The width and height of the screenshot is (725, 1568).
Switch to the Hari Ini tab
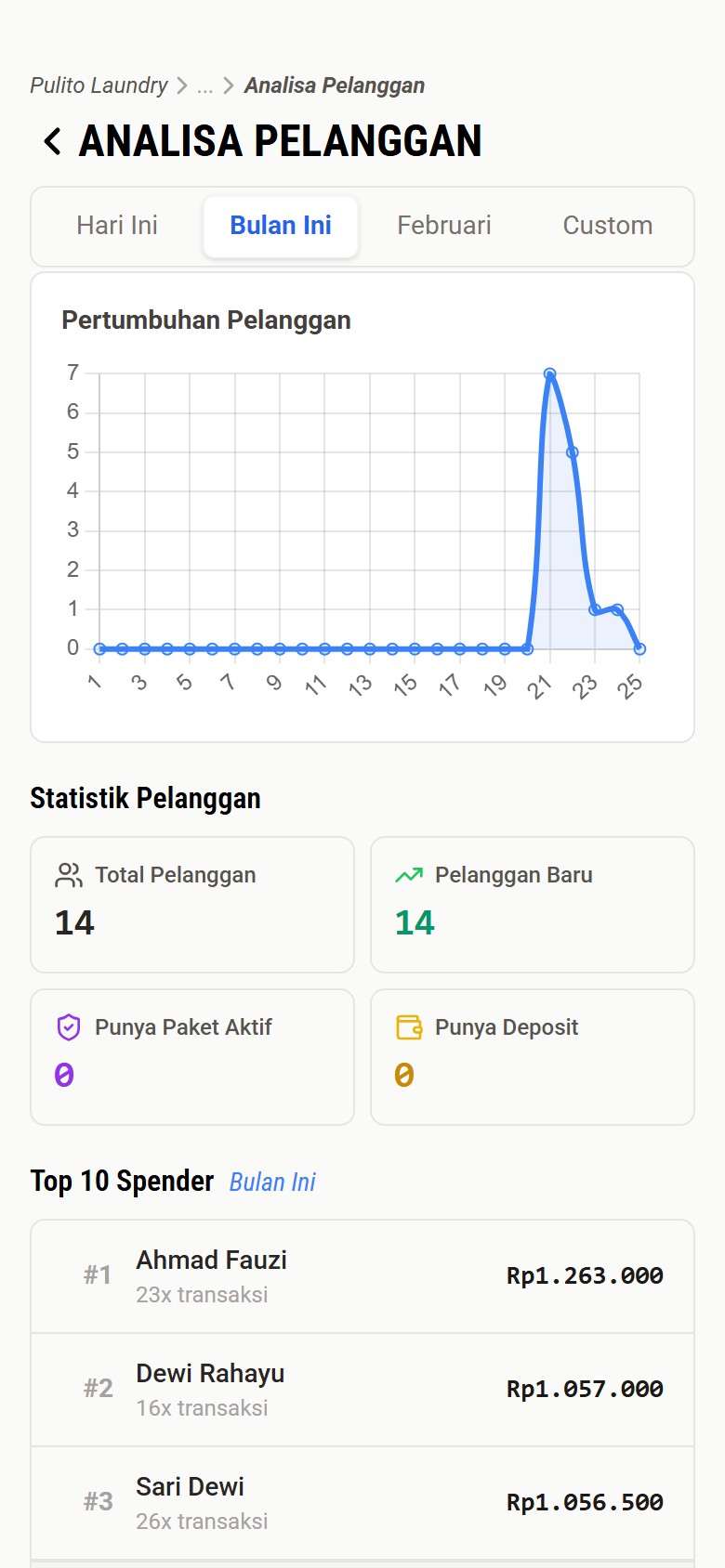117,226
